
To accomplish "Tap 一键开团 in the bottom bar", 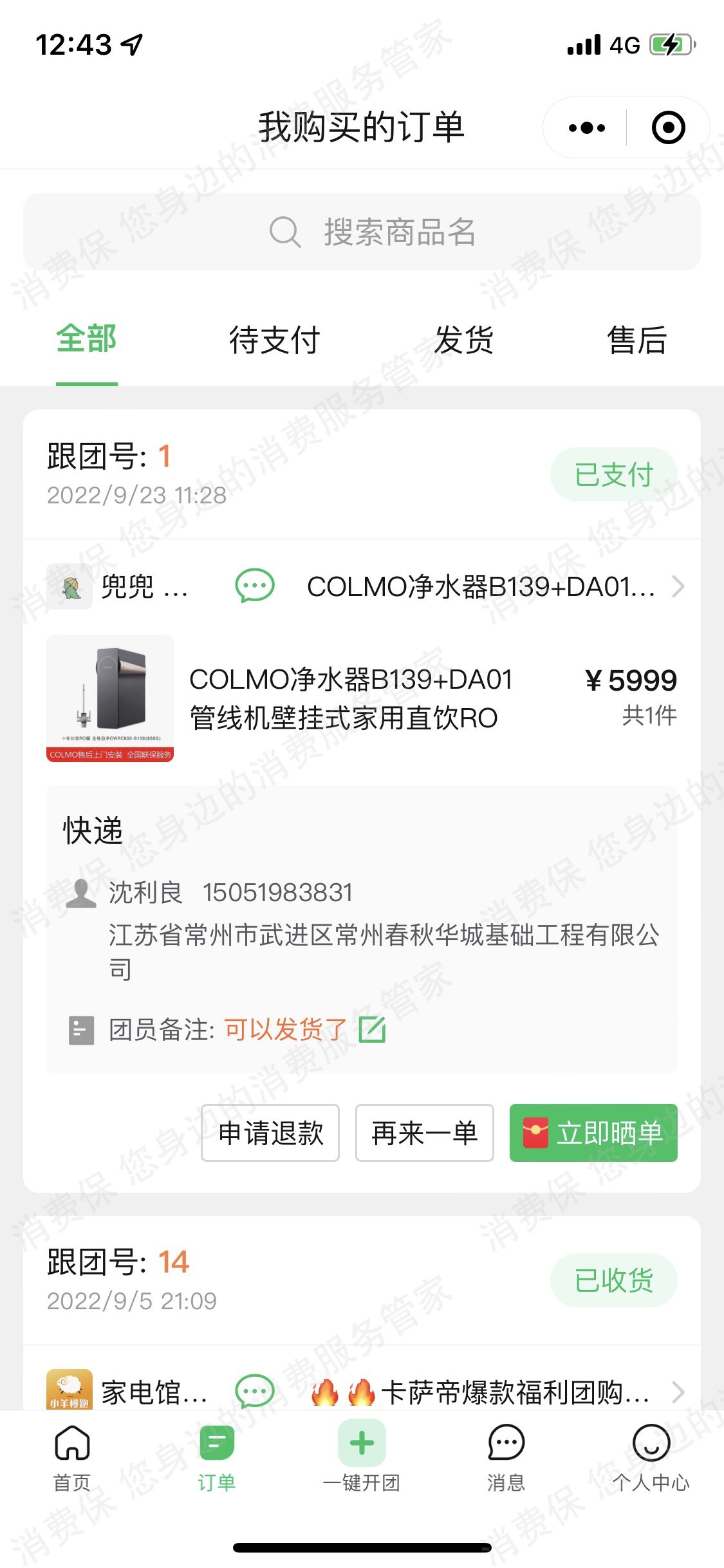I will 362,1457.
